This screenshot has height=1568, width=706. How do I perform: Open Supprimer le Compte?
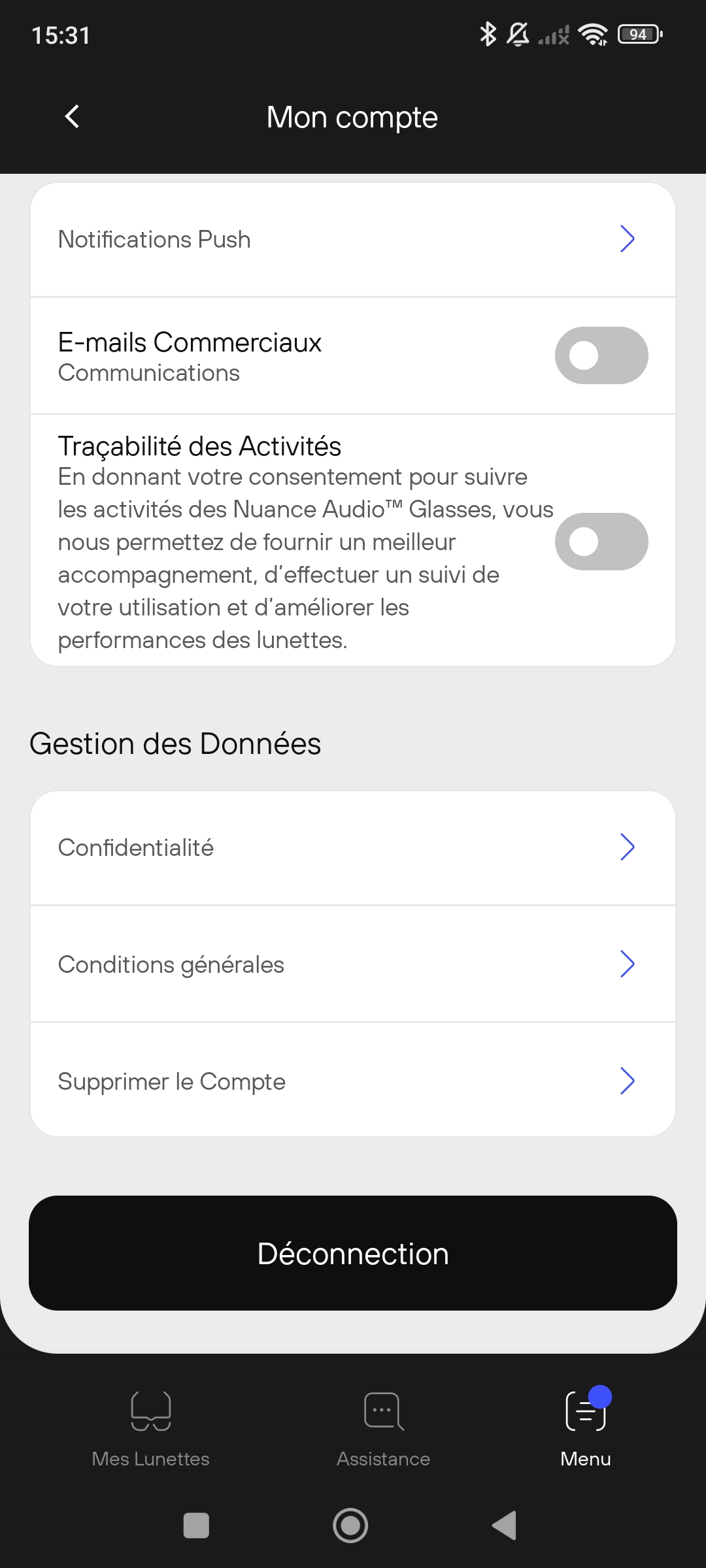[x=353, y=1081]
